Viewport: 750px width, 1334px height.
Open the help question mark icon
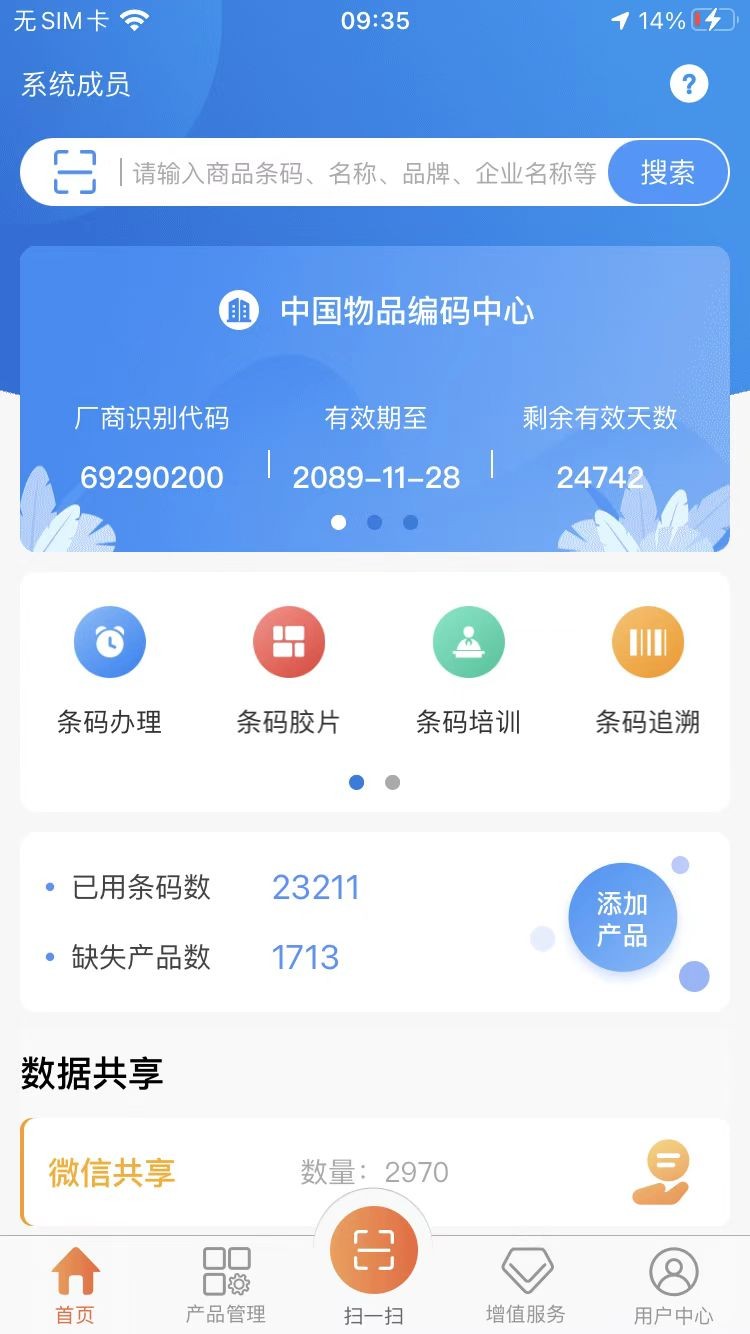(x=688, y=84)
